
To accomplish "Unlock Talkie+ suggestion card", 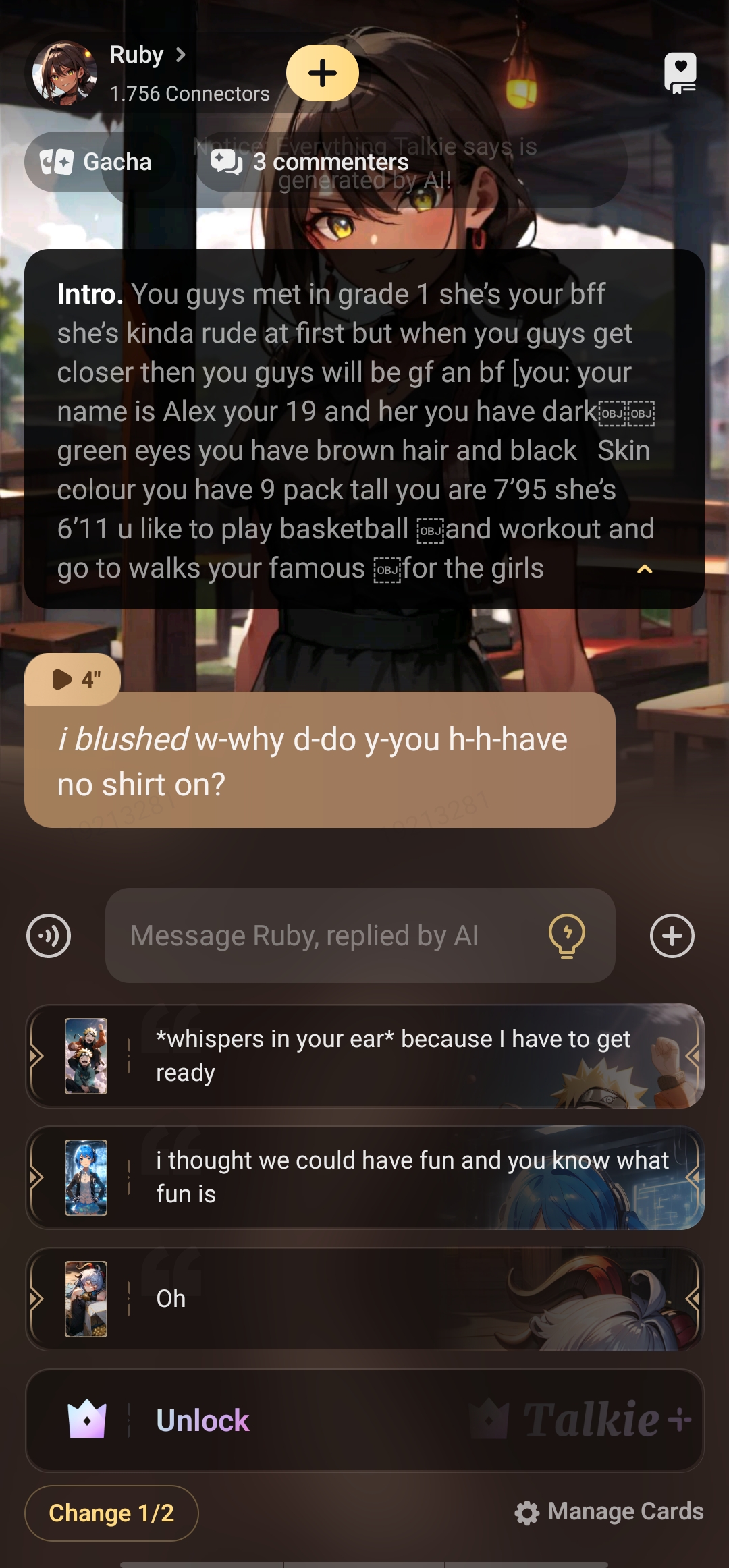I will 364,1420.
